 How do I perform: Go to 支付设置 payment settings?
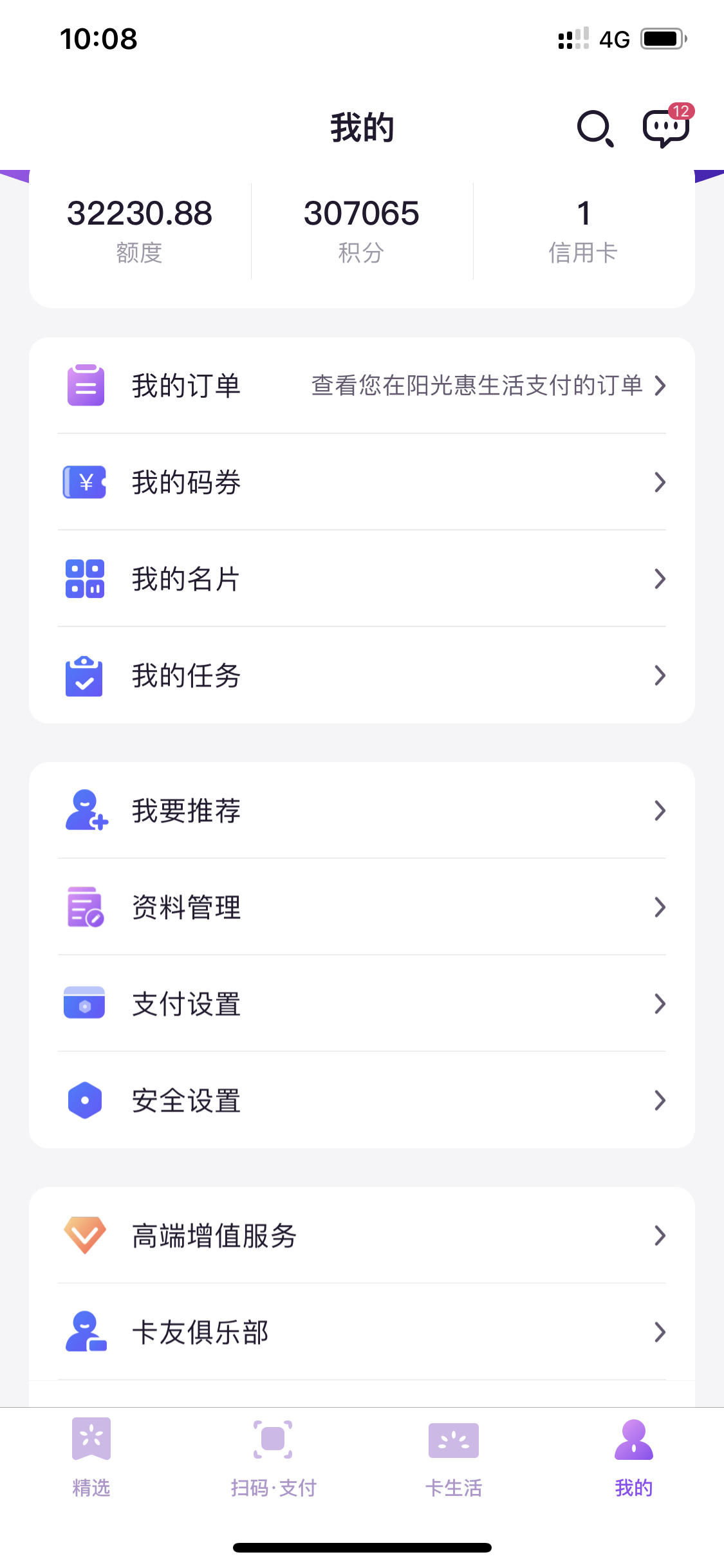coord(362,1003)
